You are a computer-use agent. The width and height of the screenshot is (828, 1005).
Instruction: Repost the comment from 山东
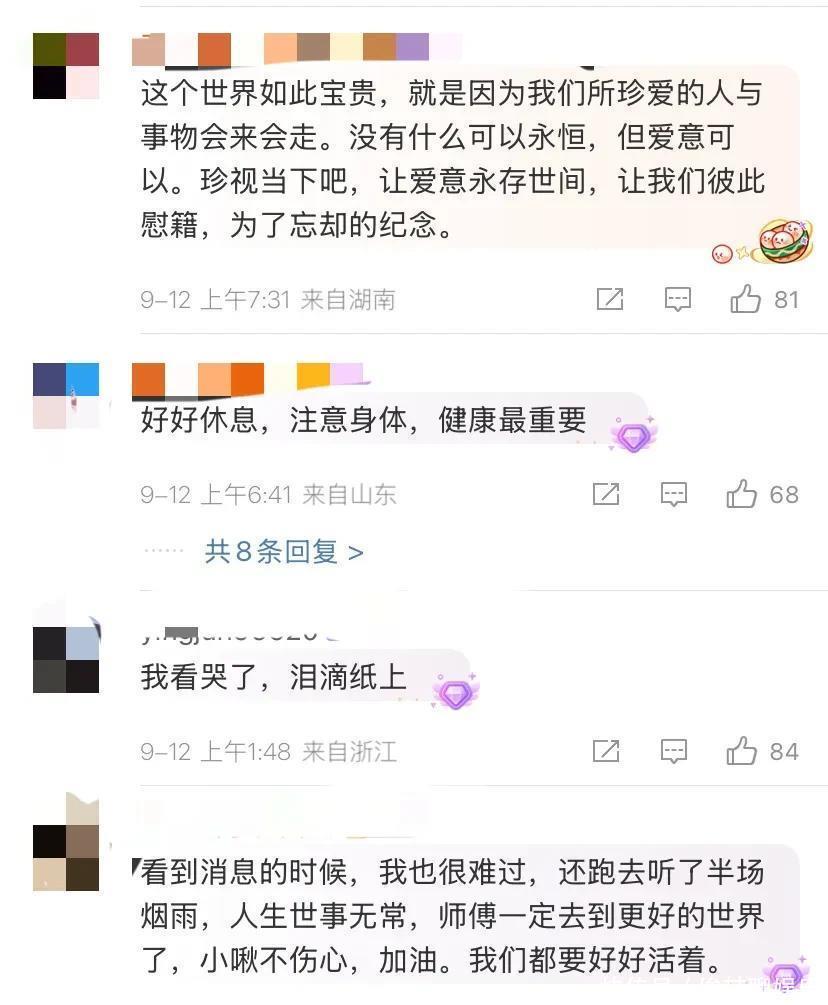click(x=606, y=493)
